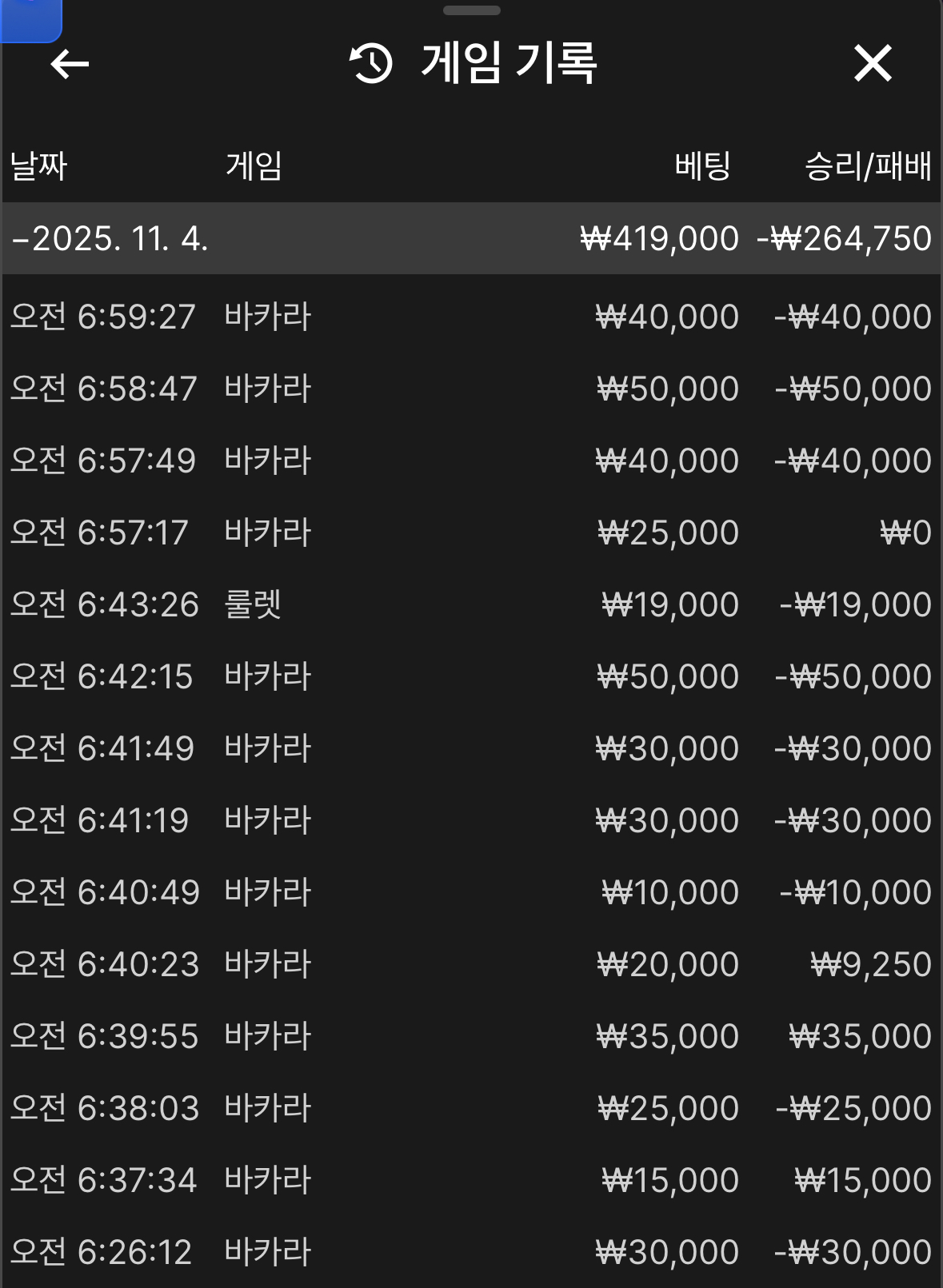The width and height of the screenshot is (943, 1288).
Task: Show the 6:42:15 baccarat round details
Action: click(470, 676)
